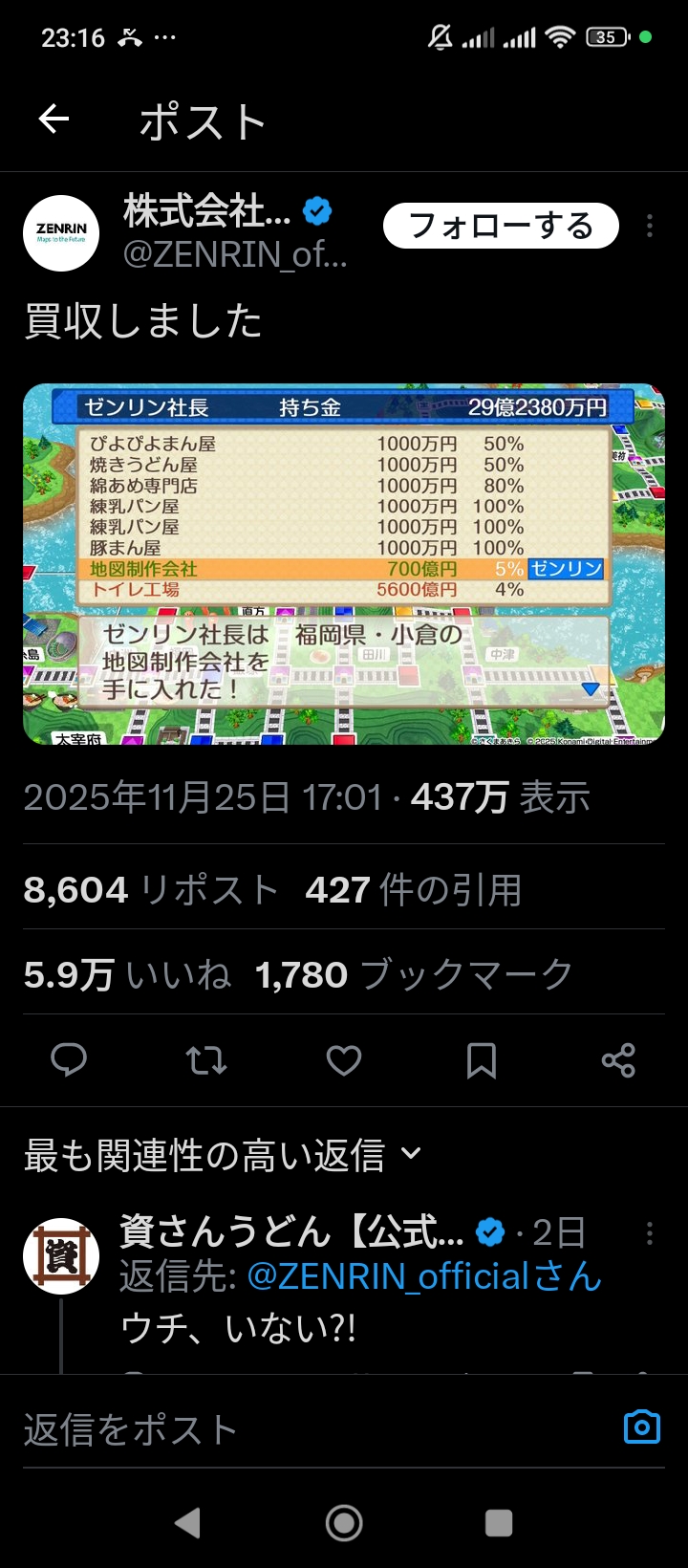Open the game screenshot in the post

pos(344,564)
